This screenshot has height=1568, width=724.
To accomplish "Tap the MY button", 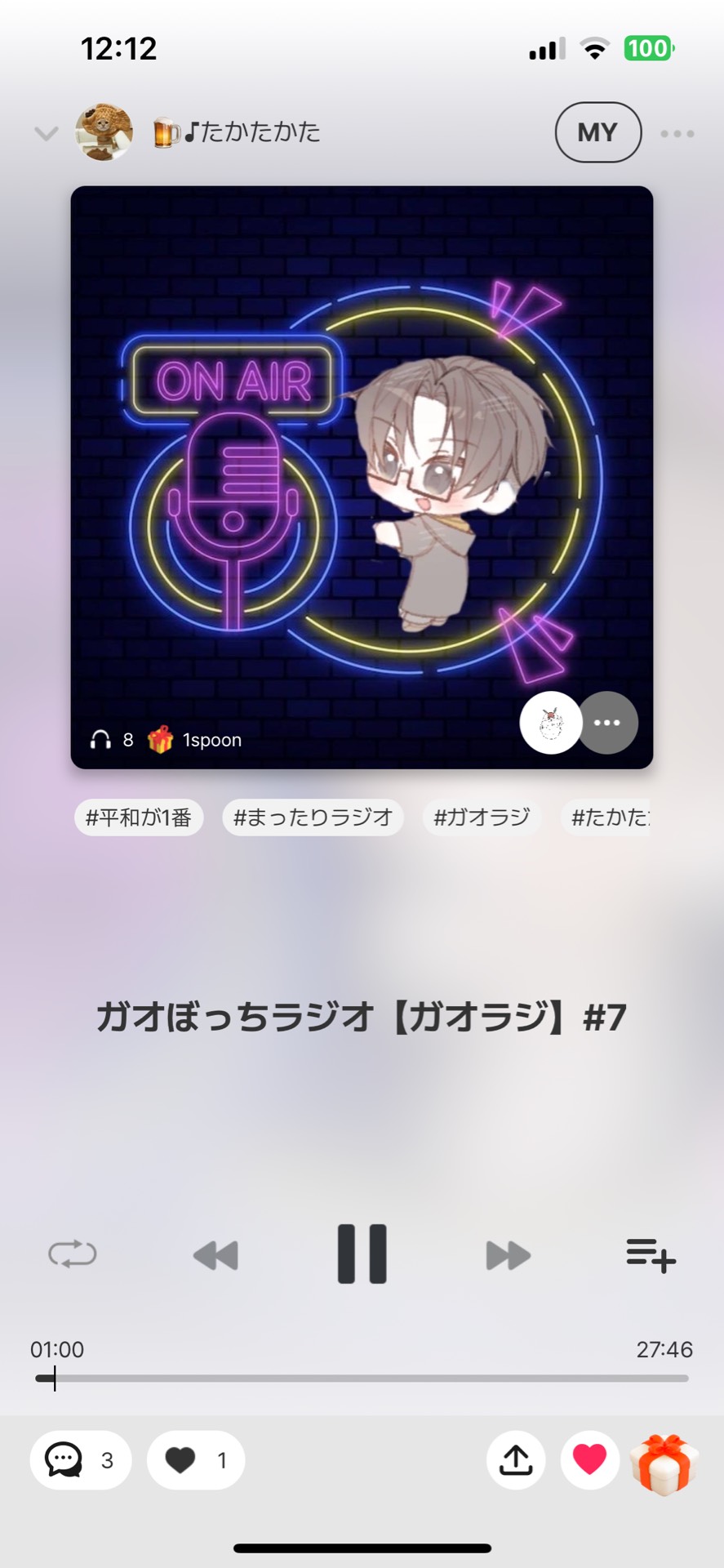I will 597,132.
